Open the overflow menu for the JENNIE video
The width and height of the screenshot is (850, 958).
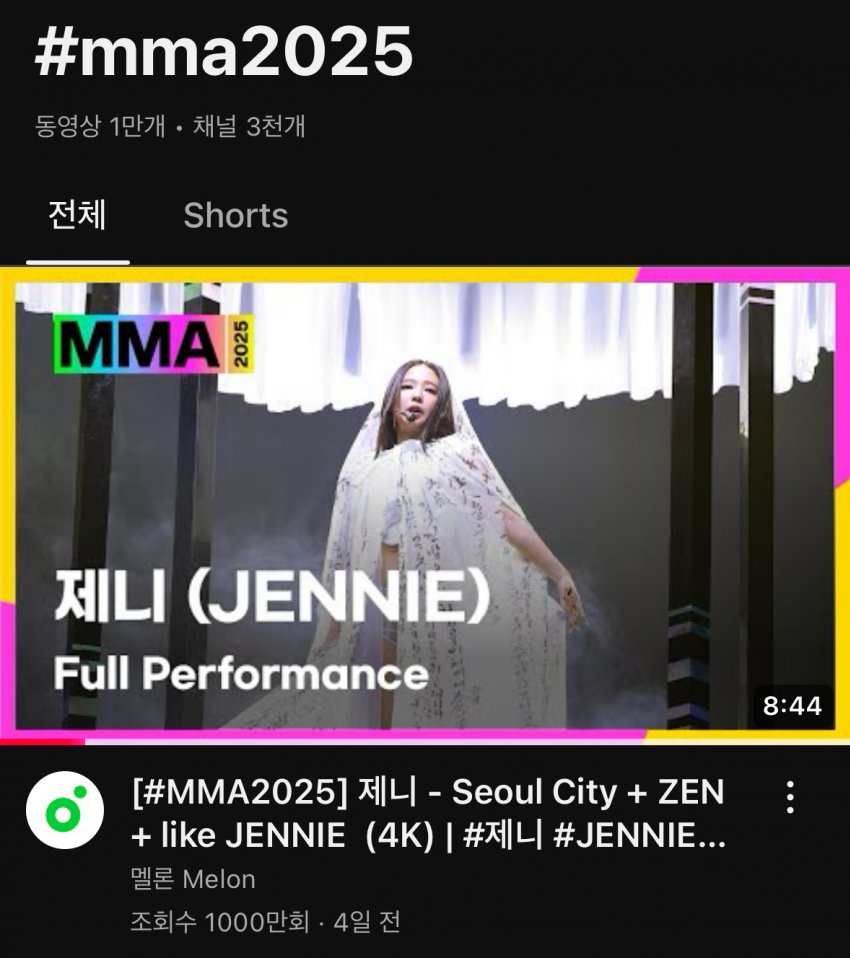790,798
